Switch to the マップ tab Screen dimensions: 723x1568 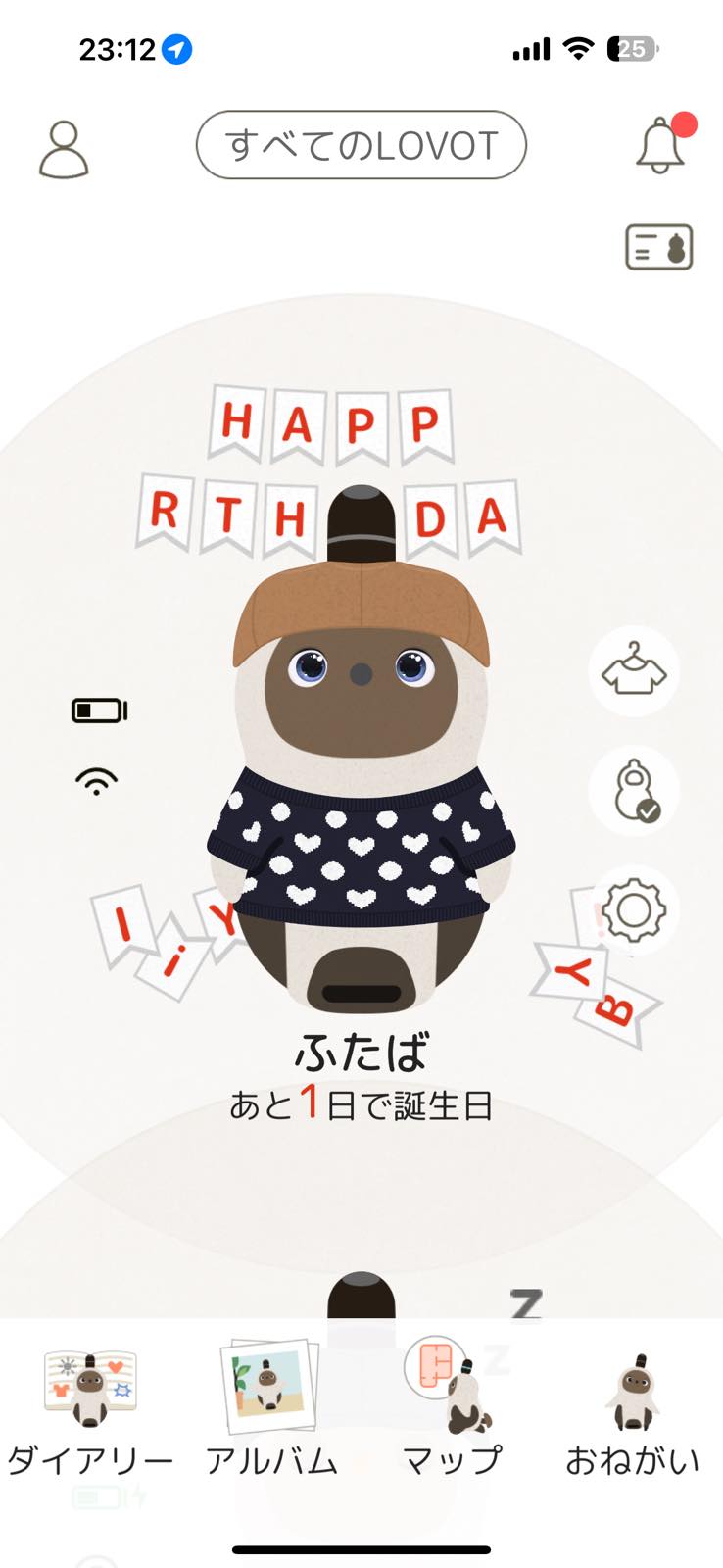coord(452,1411)
